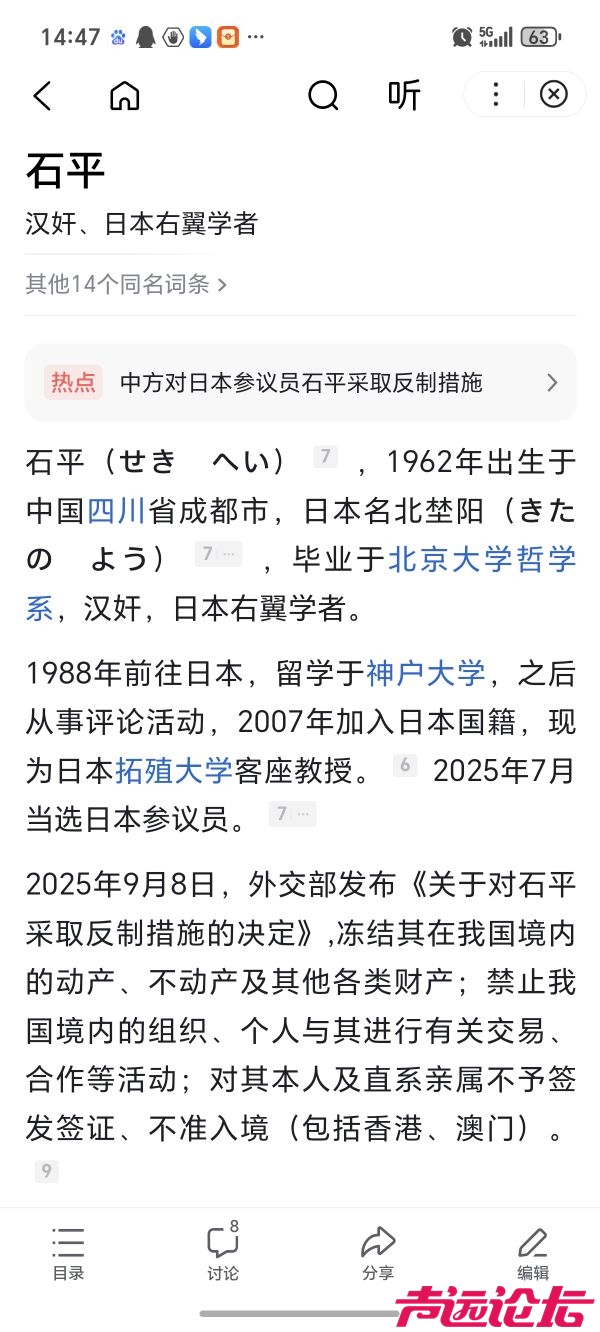Tap 编辑 to edit entry

click(533, 1253)
